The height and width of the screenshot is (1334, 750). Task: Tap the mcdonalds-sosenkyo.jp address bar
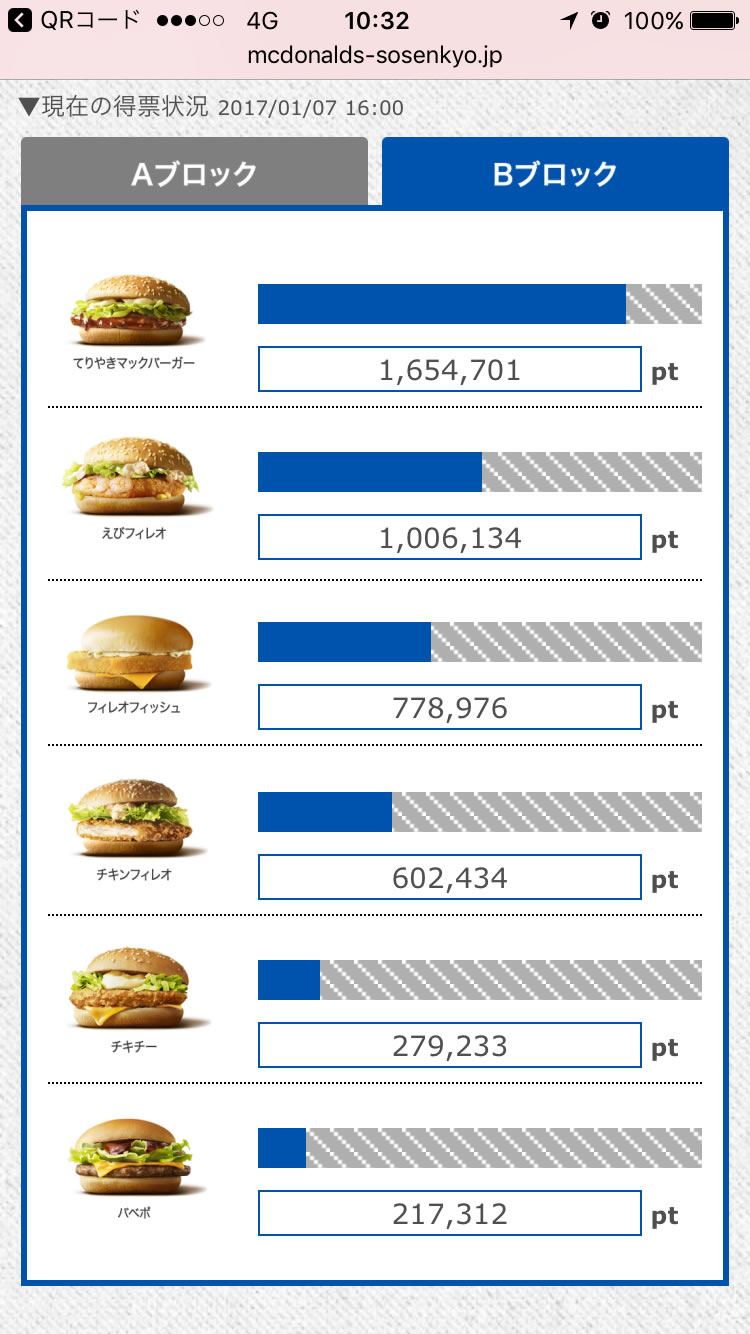(x=375, y=56)
